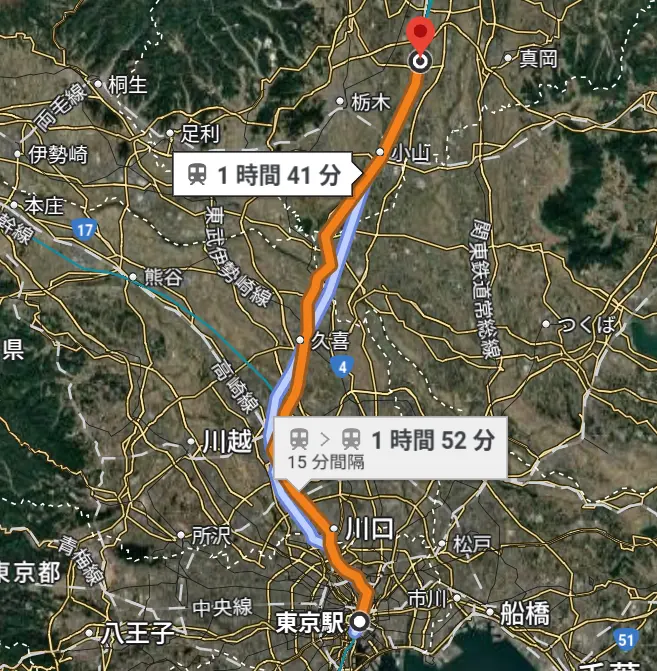Tap the 東京駅 origin marker

[x=360, y=624]
